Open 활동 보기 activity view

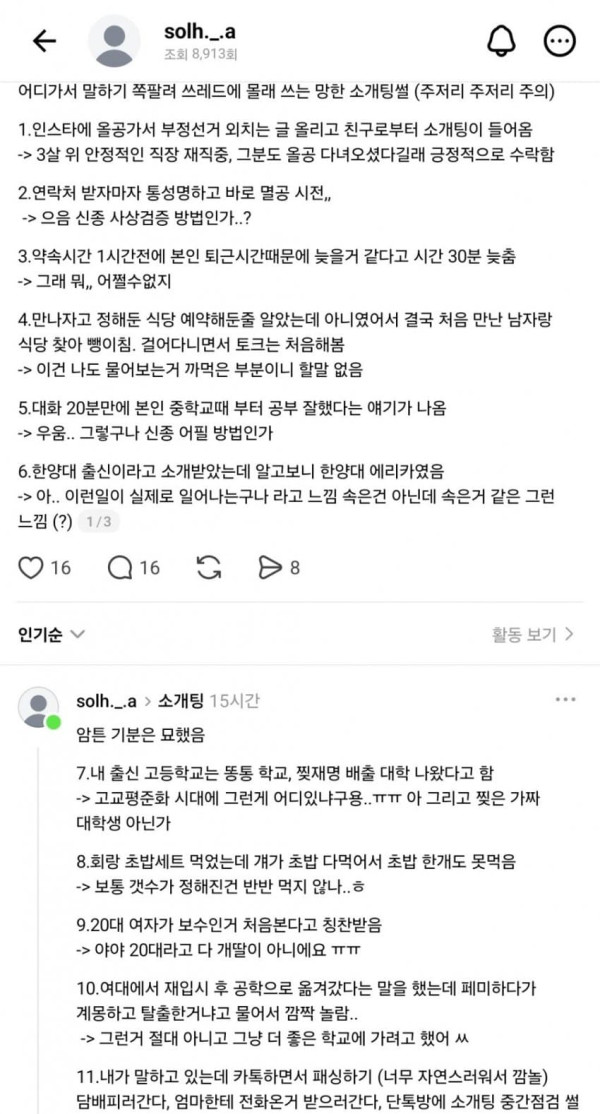coord(532,634)
